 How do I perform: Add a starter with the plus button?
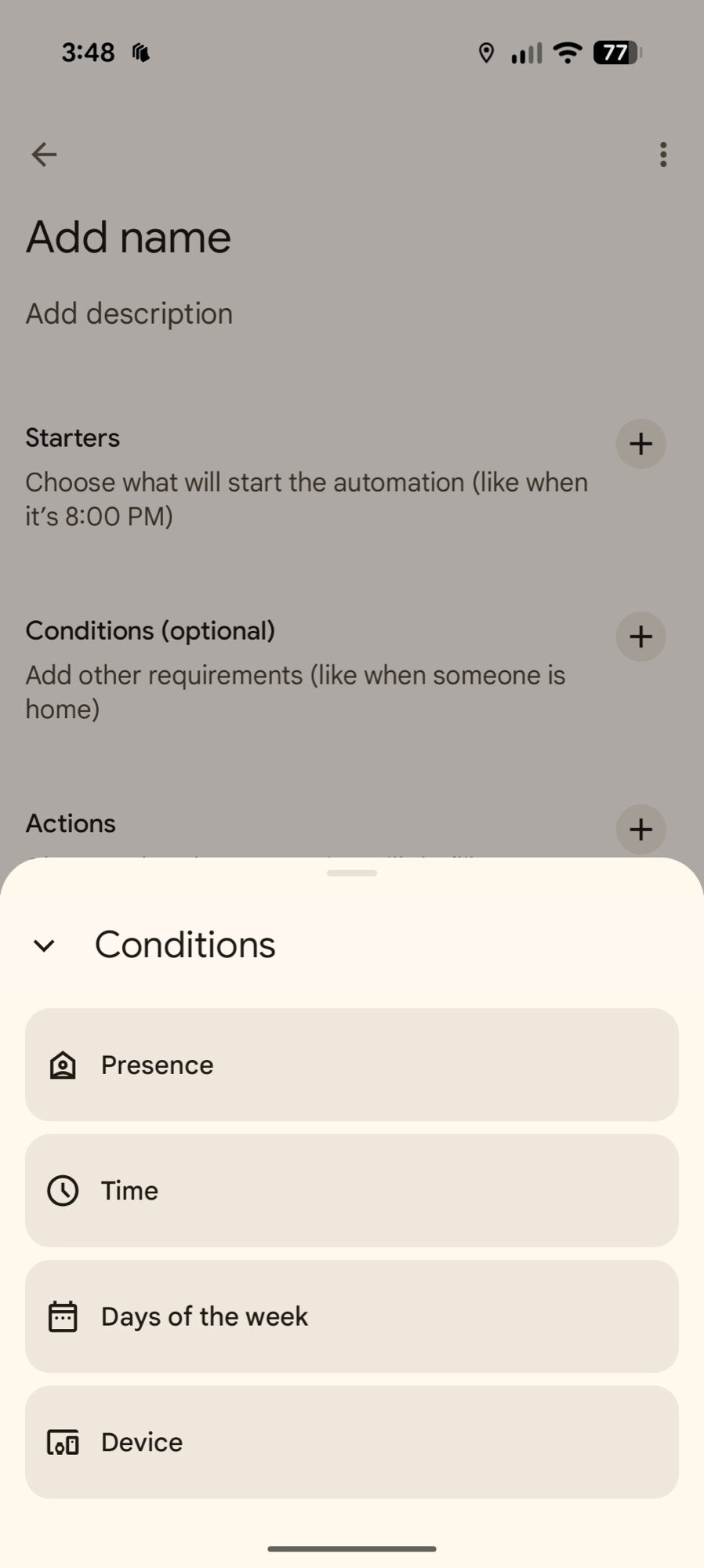click(x=640, y=444)
